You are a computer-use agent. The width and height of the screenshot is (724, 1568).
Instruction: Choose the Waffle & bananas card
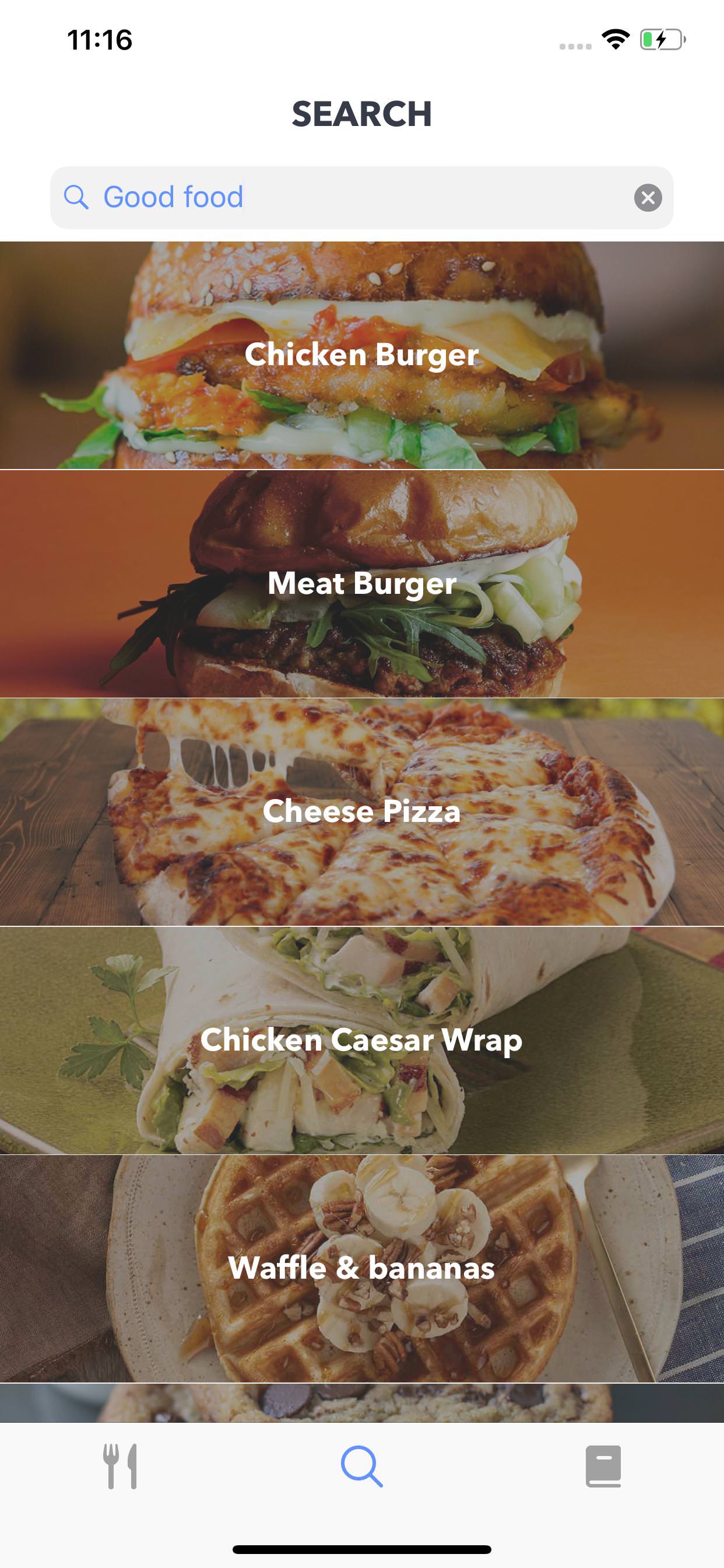coord(362,1268)
